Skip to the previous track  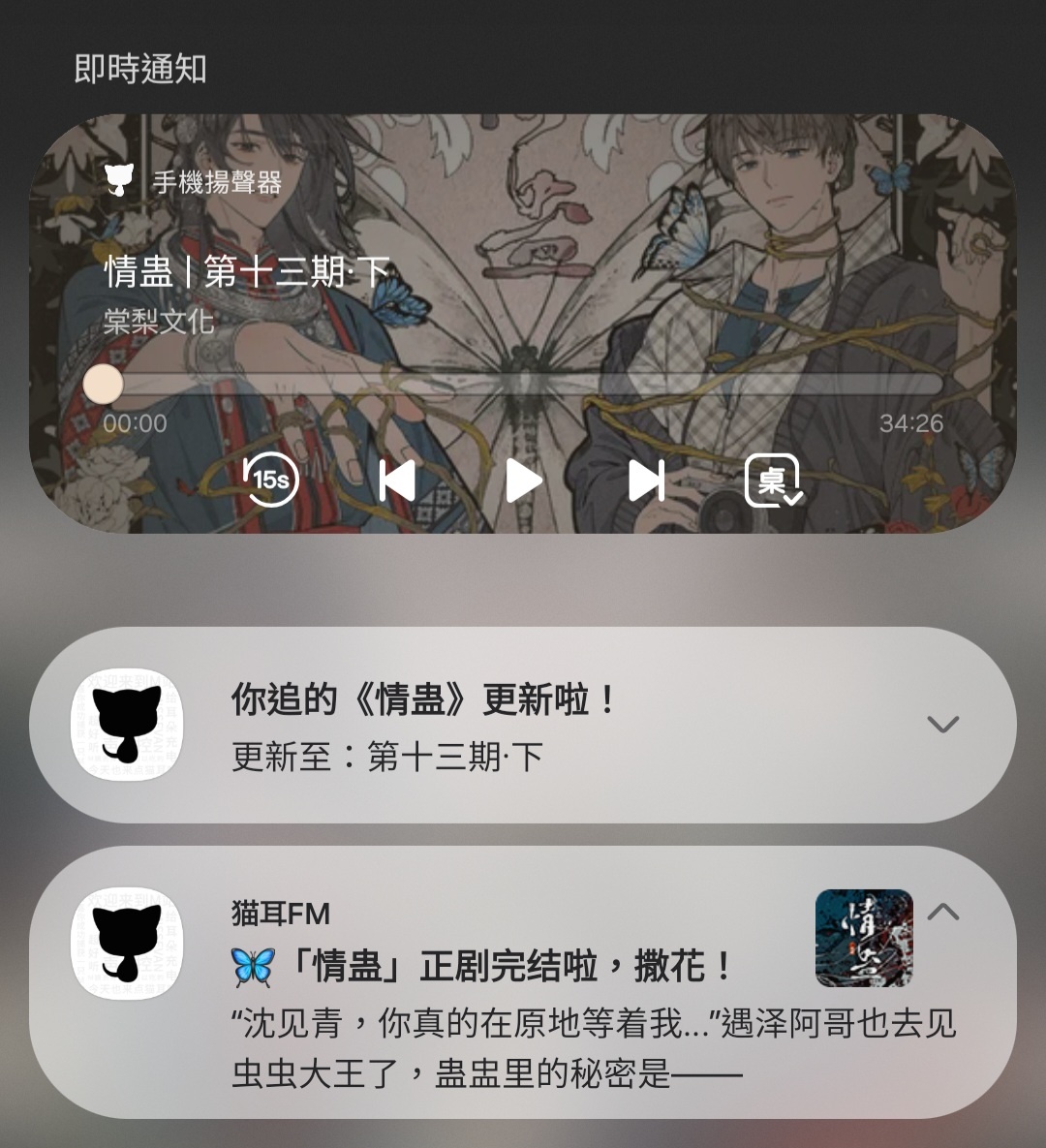[x=397, y=480]
